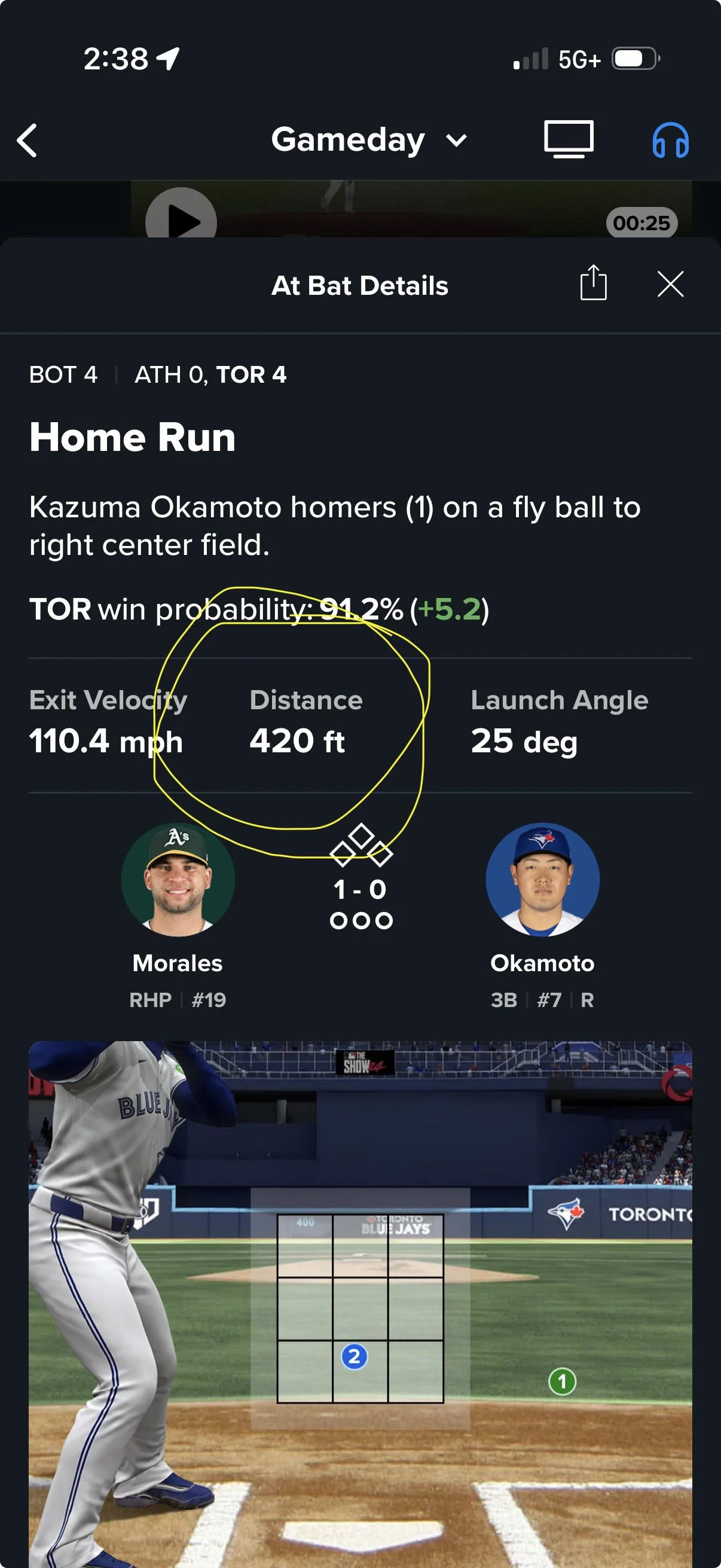Share the At Bat Details
The width and height of the screenshot is (721, 1568).
tap(593, 283)
